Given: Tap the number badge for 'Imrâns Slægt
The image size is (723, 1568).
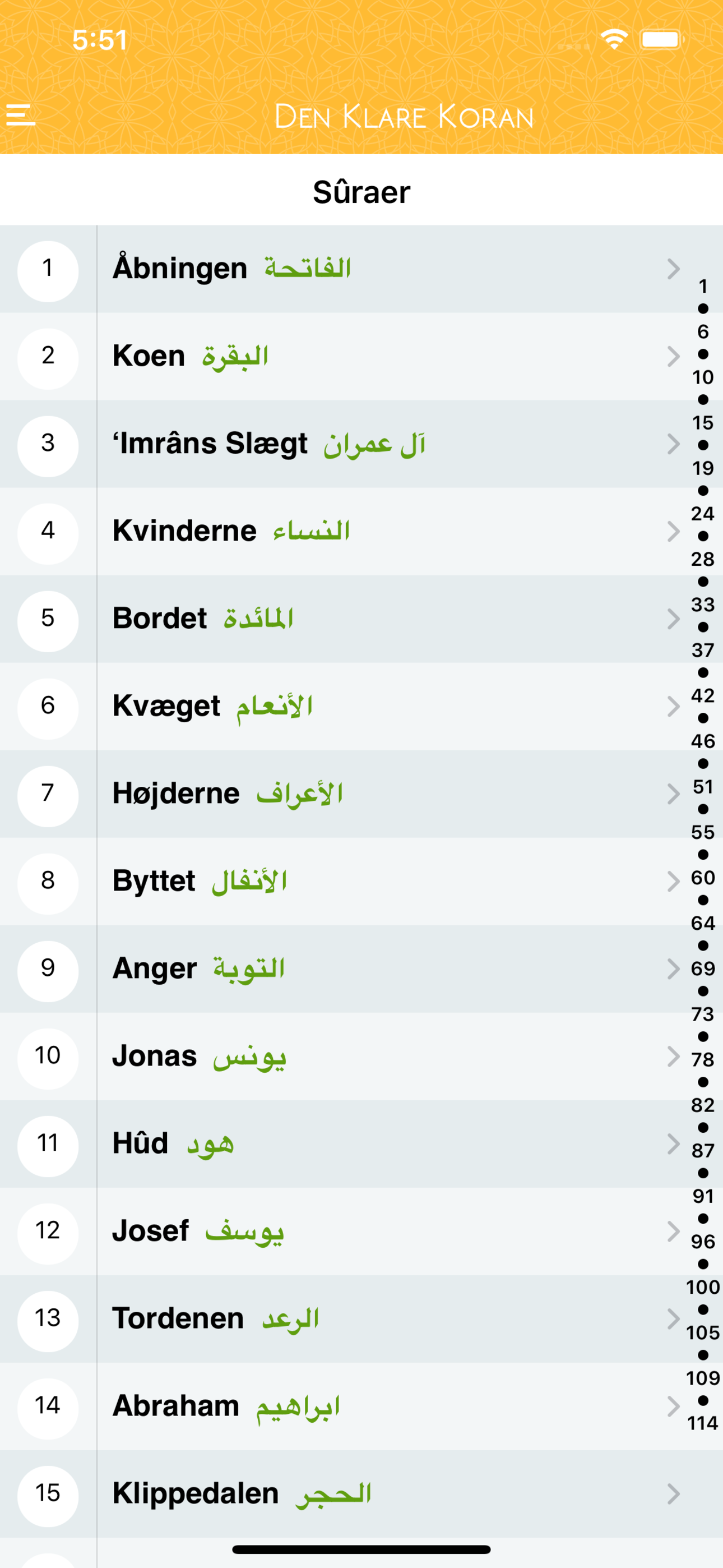Looking at the screenshot, I should pos(48,445).
